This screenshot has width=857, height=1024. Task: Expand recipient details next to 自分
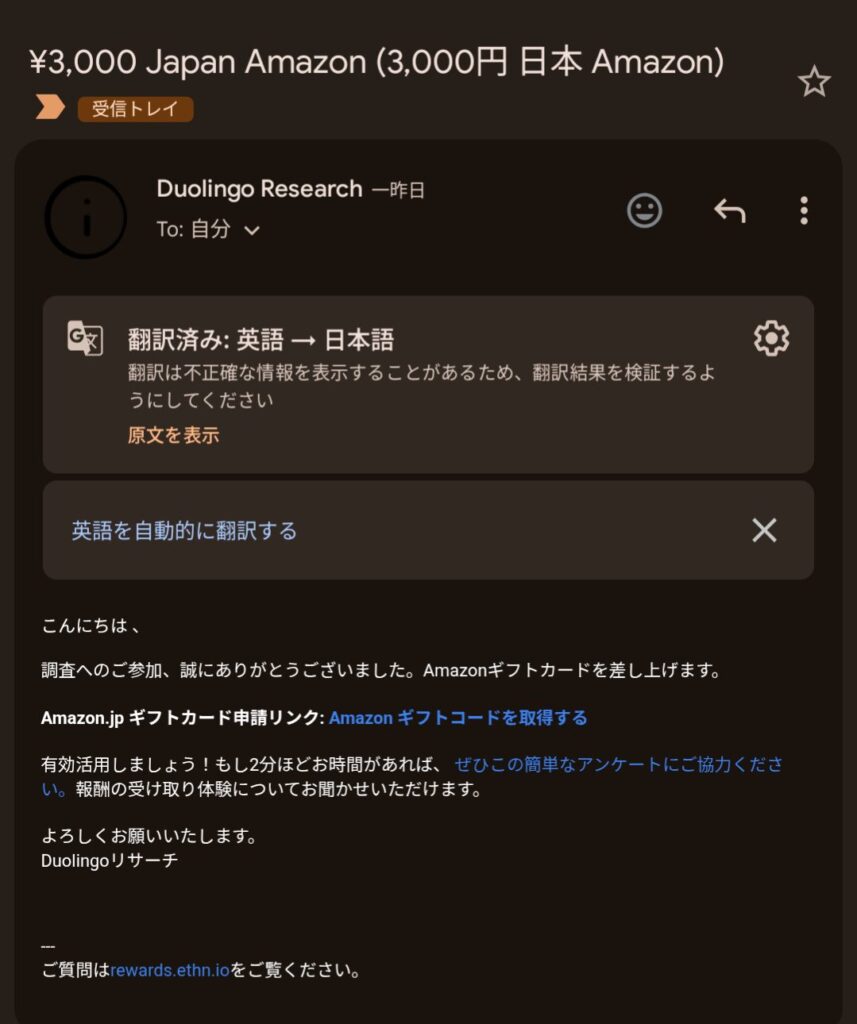252,230
